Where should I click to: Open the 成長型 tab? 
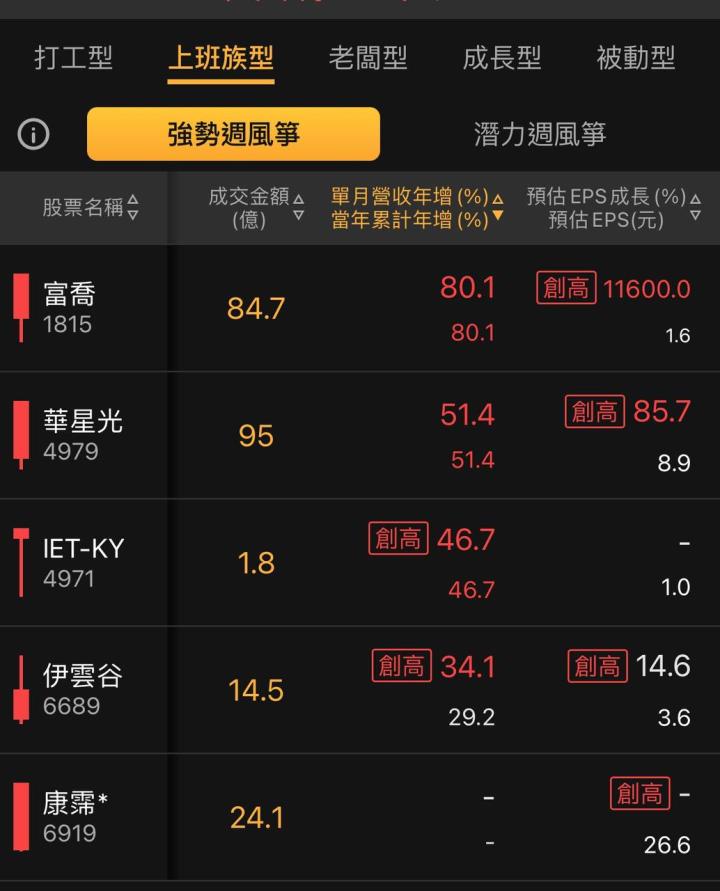(x=502, y=58)
